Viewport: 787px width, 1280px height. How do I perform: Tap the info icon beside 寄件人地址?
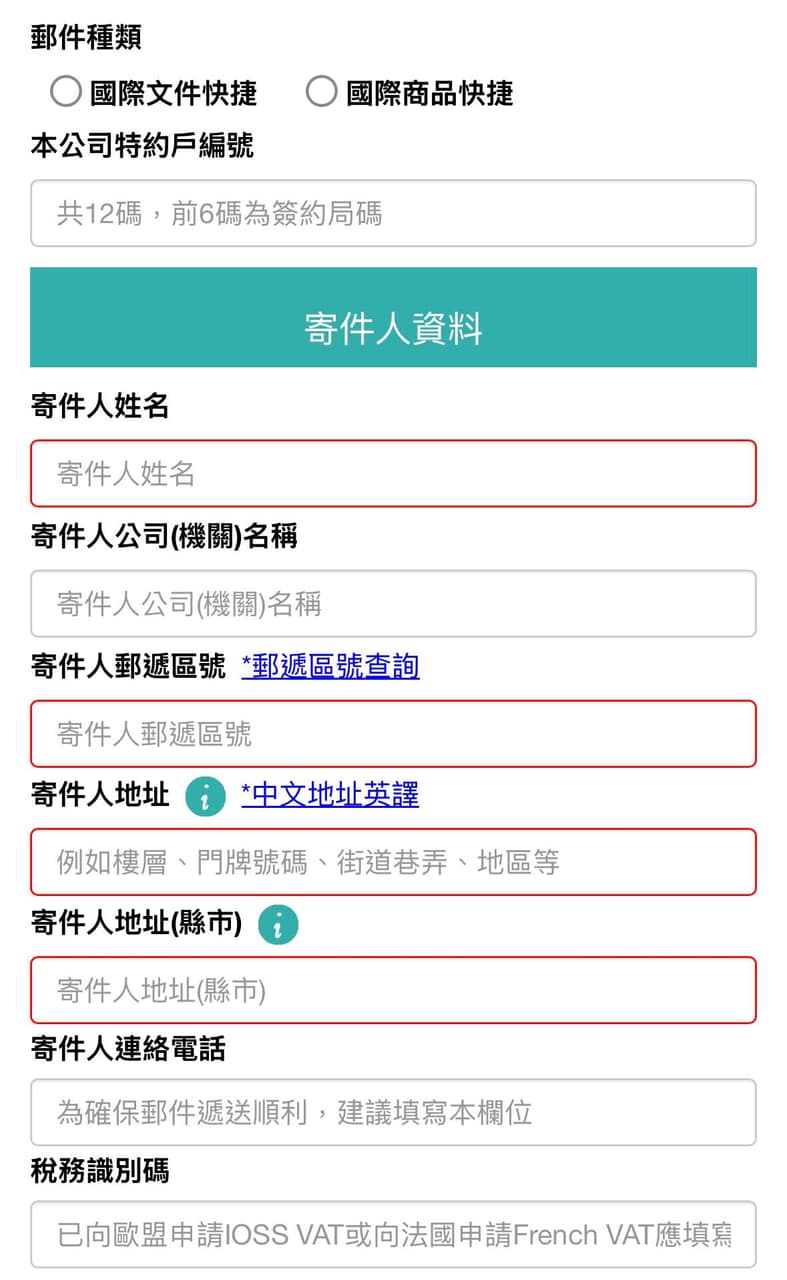(x=206, y=796)
